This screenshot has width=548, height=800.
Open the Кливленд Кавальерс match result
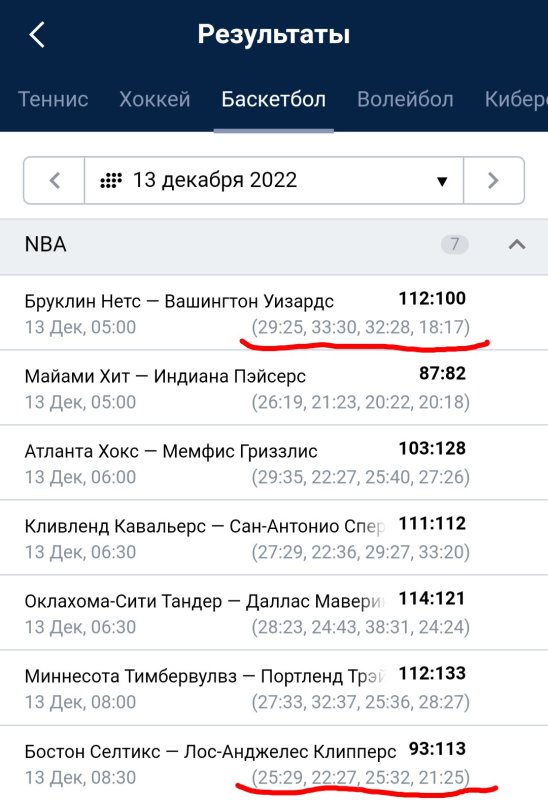point(274,538)
